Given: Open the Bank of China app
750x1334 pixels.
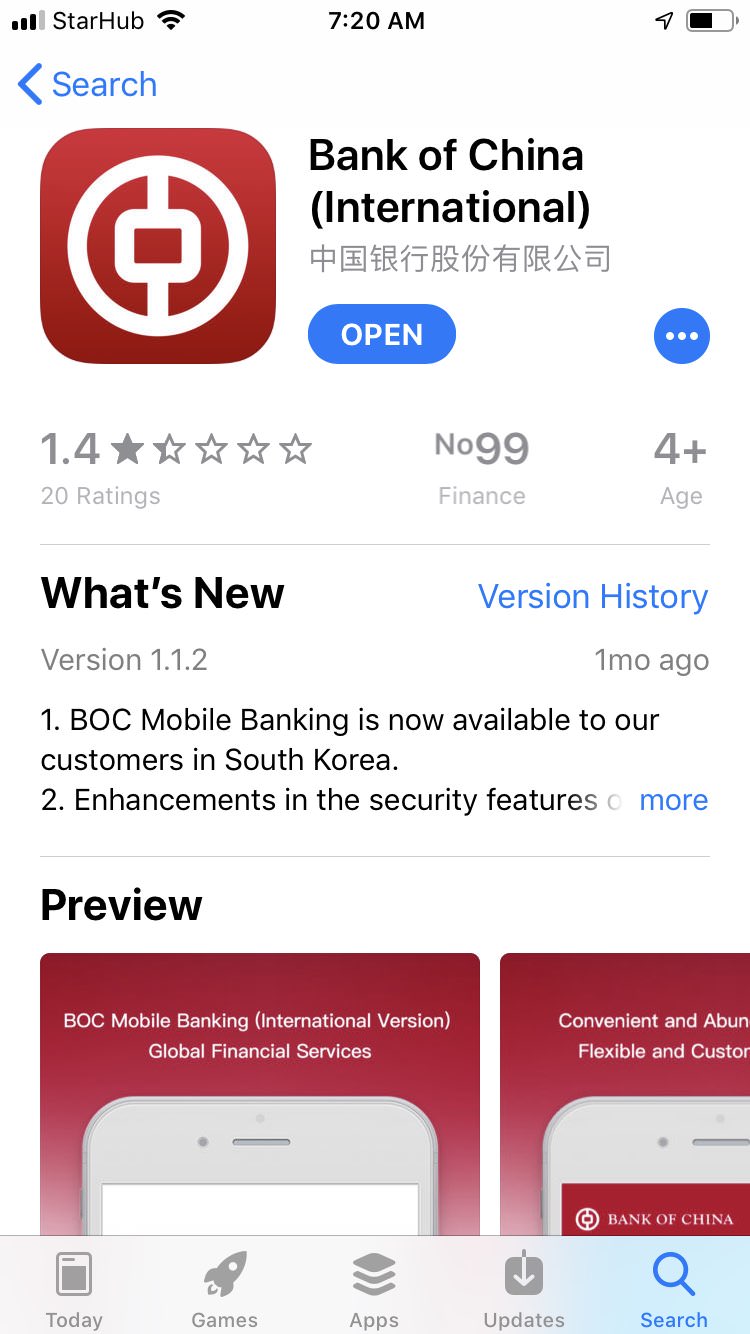Looking at the screenshot, I should tap(381, 335).
